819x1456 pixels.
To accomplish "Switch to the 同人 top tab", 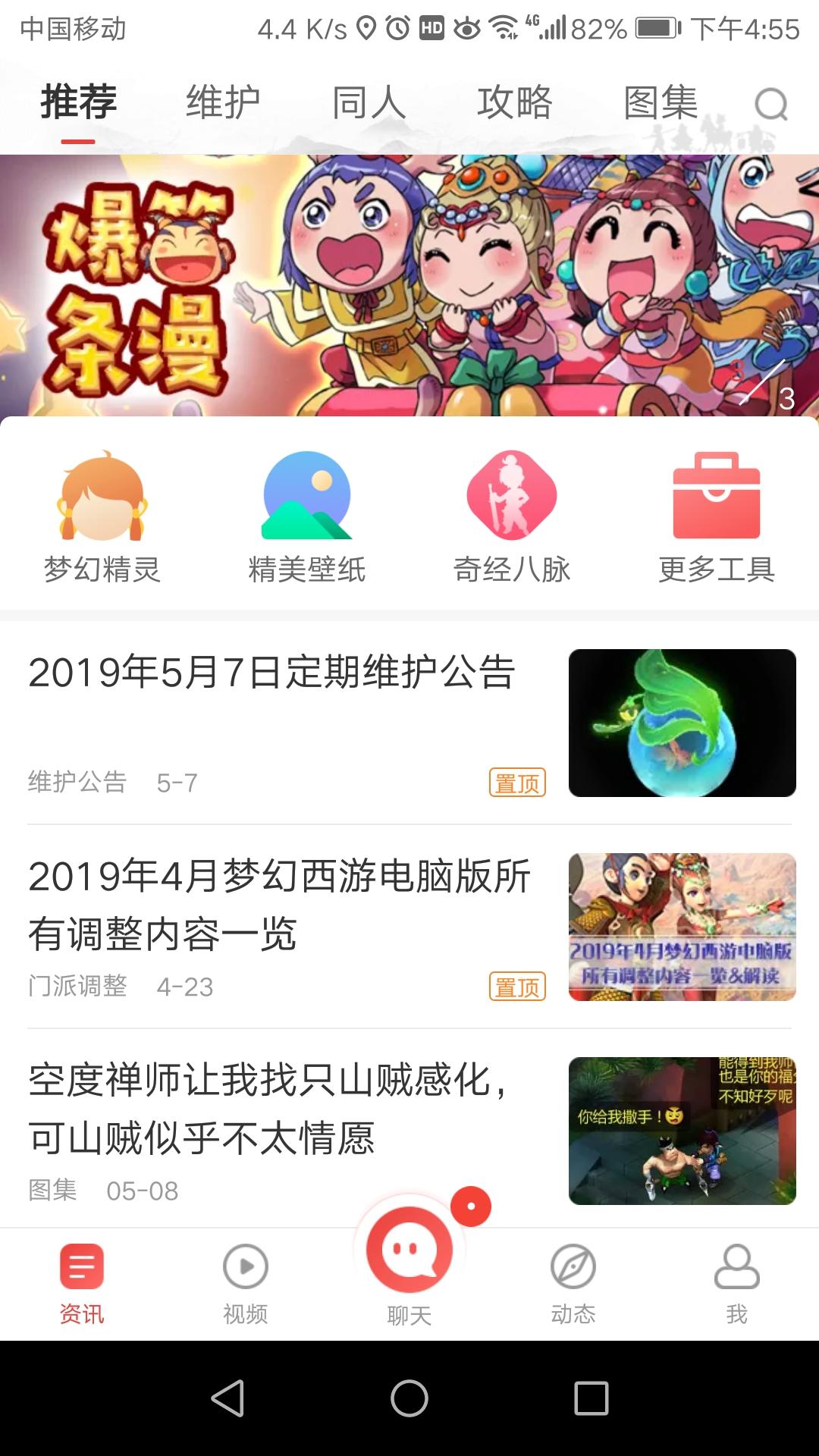I will tap(369, 102).
